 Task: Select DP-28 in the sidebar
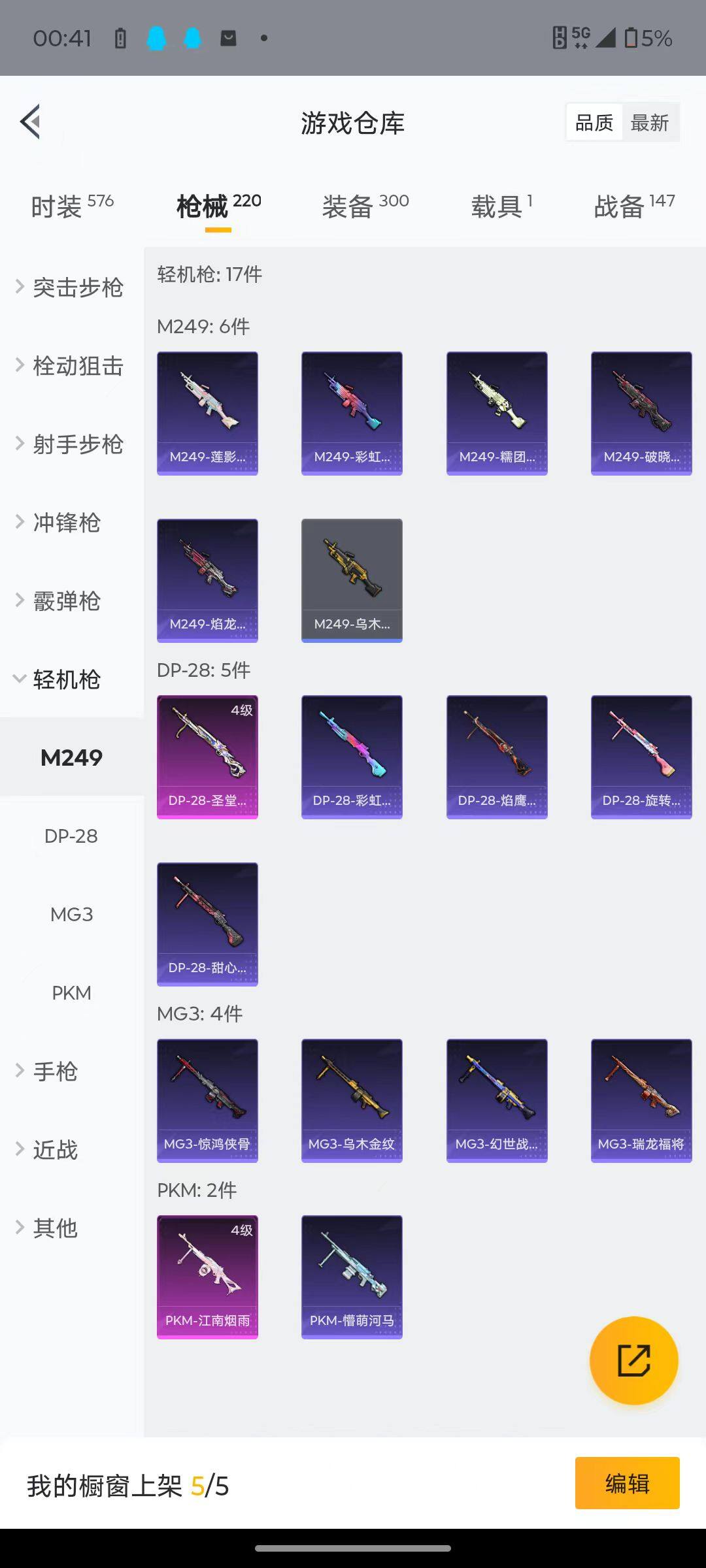pos(71,836)
